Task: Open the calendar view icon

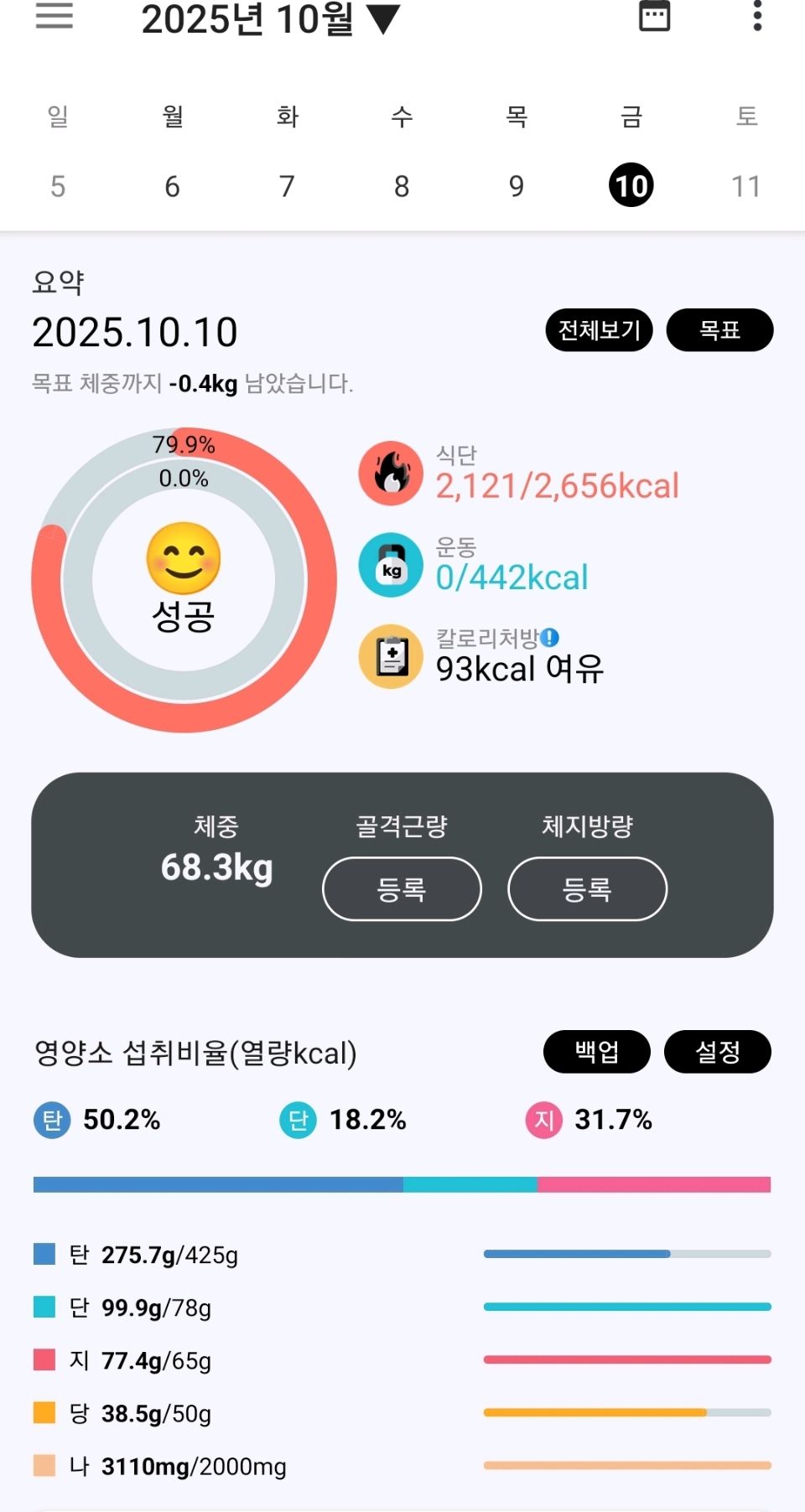Action: pos(654,16)
